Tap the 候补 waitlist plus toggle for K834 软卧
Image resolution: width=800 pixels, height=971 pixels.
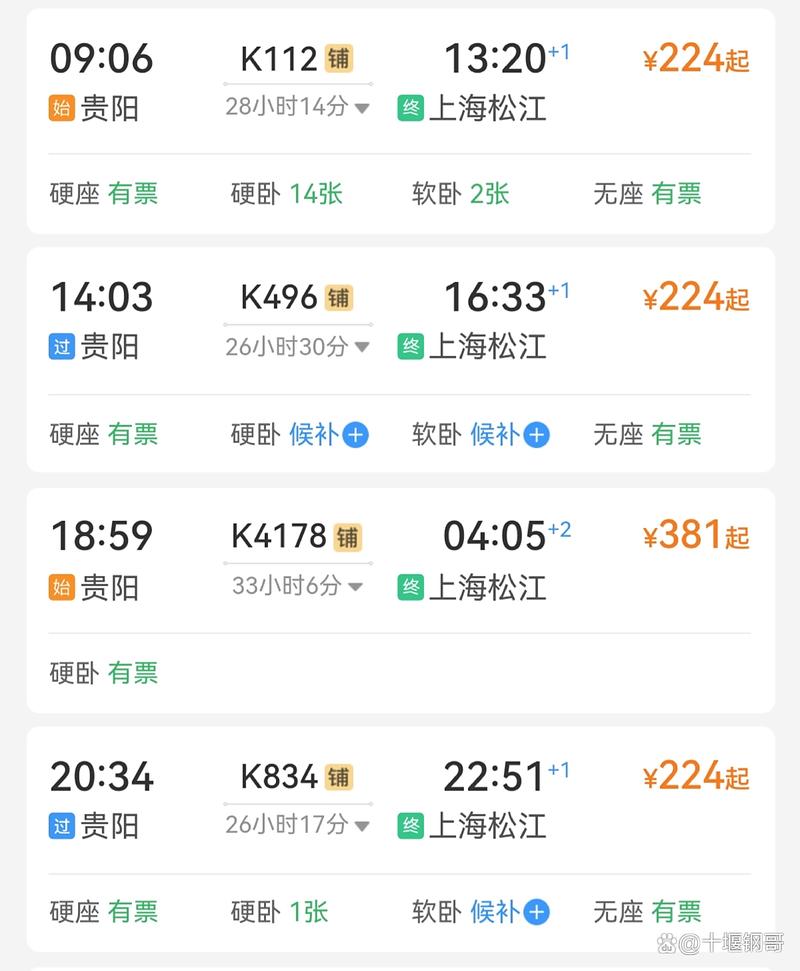pyautogui.click(x=537, y=912)
